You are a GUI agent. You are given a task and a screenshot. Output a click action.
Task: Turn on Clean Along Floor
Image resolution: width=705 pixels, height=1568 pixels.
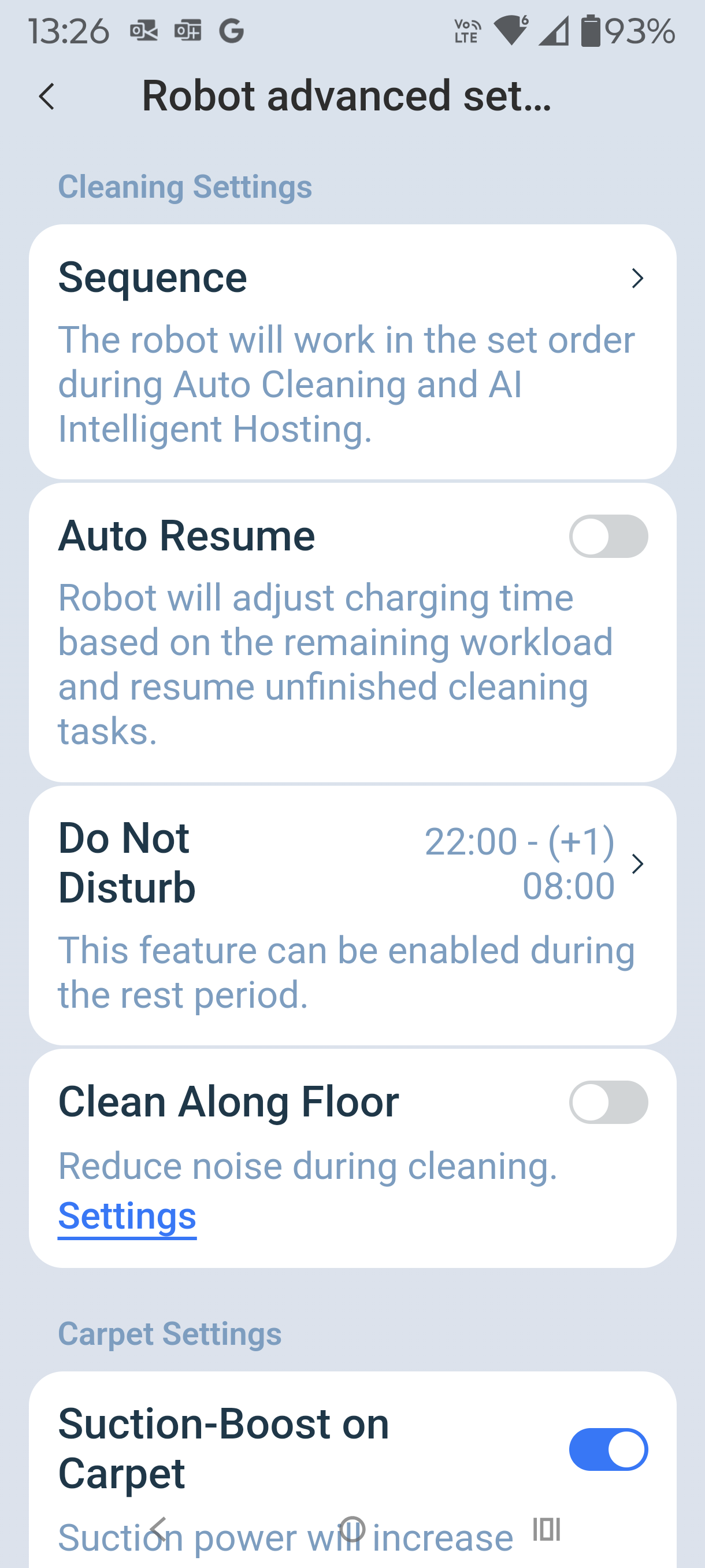[608, 1103]
